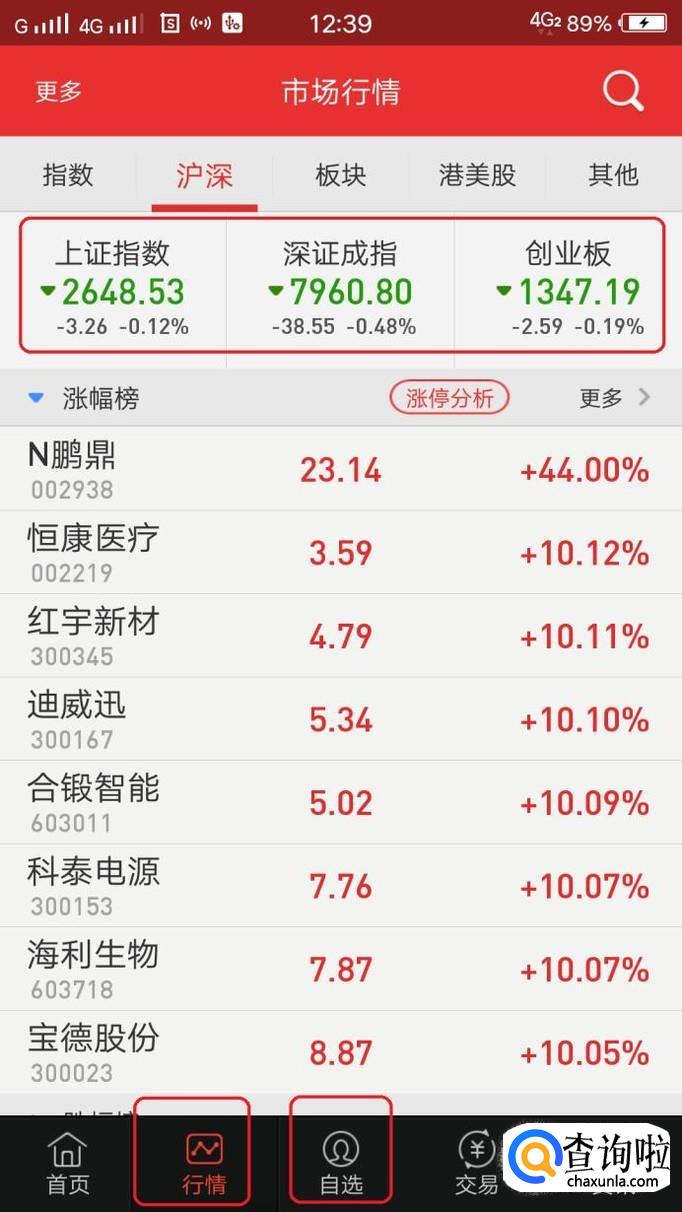This screenshot has width=682, height=1212.
Task: Open stock N鹏鼎 002938
Action: point(340,469)
